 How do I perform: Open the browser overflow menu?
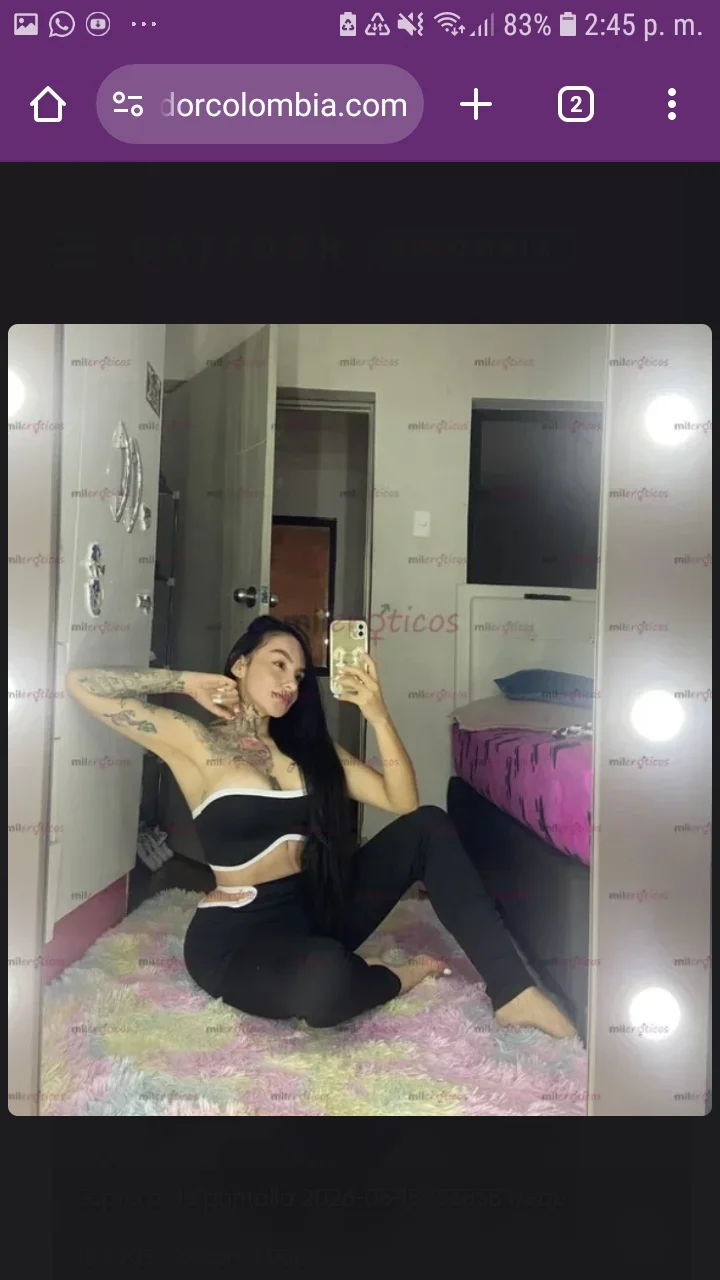pos(672,104)
